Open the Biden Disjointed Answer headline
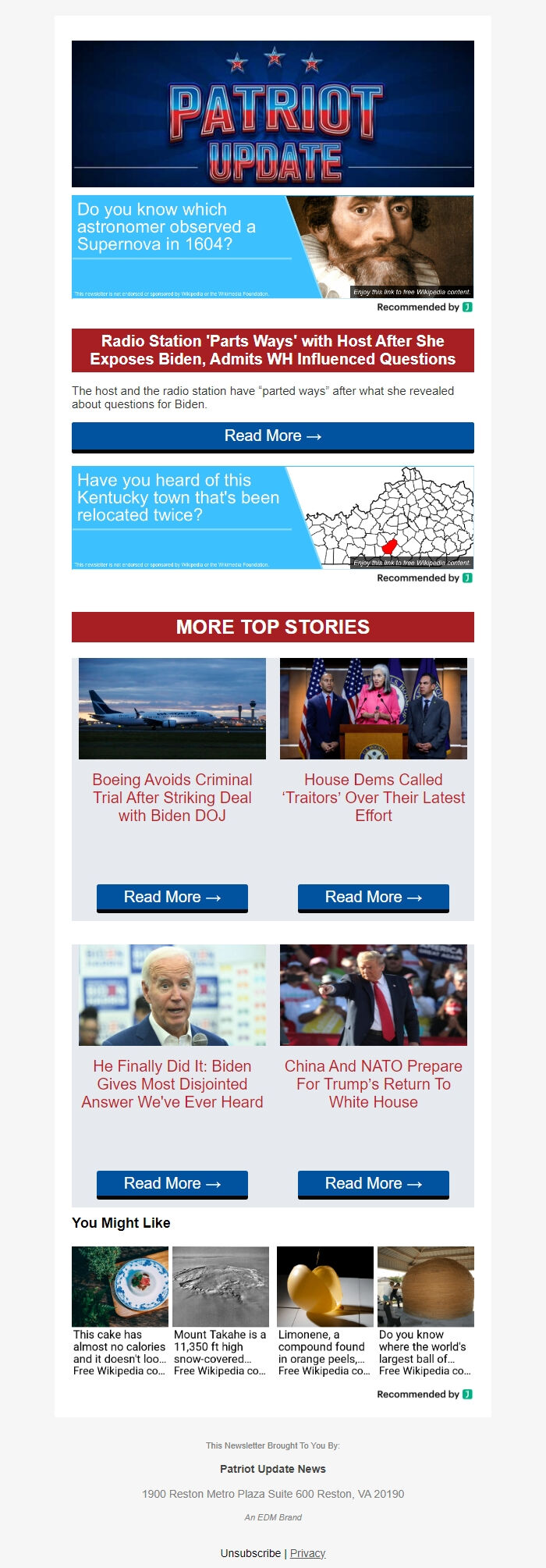 click(x=172, y=1084)
